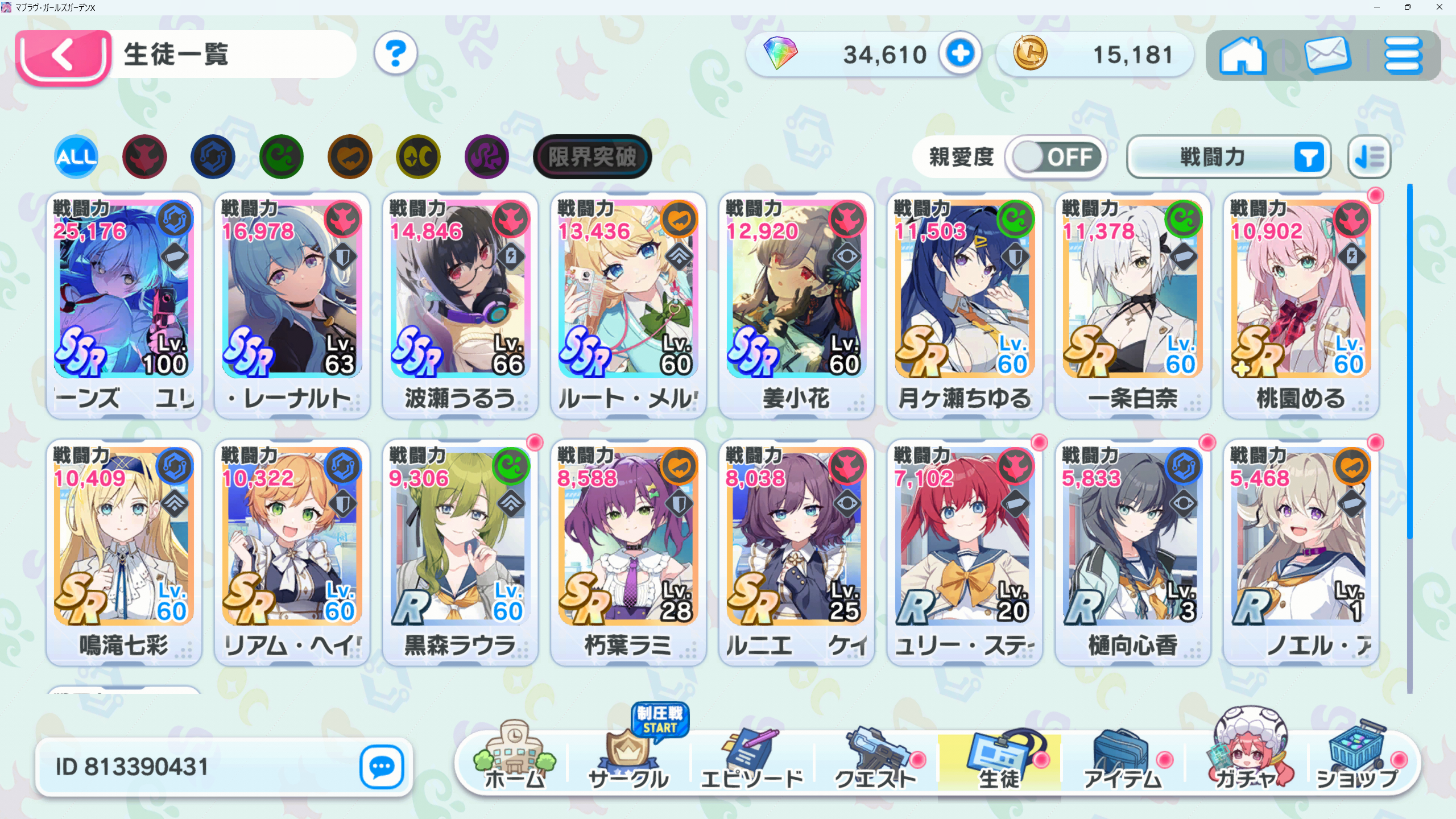
Task: Switch to the クエスト tab
Action: 876,762
